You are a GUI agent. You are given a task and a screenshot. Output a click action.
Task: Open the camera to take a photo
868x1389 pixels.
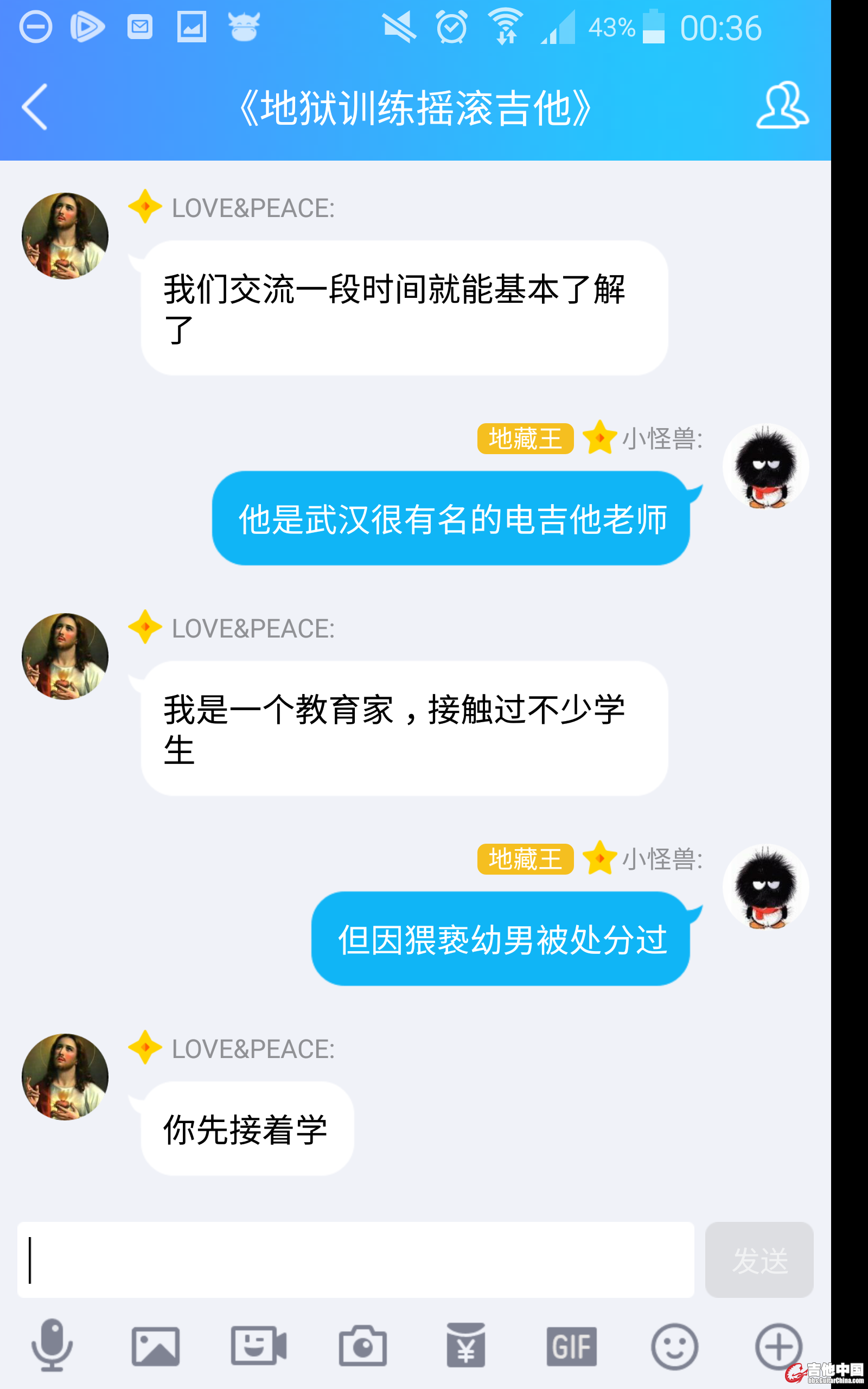[x=362, y=1346]
